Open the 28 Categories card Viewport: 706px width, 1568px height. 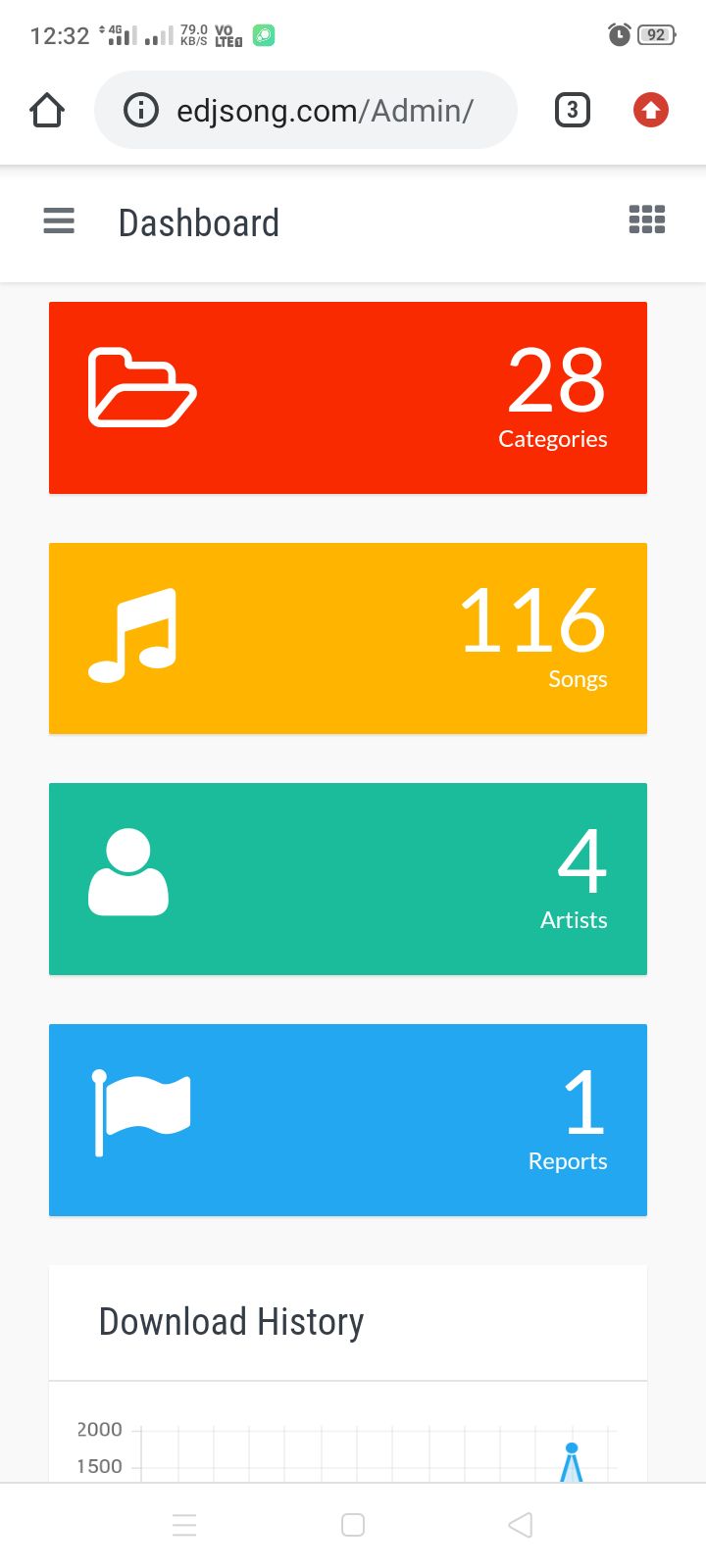[348, 398]
